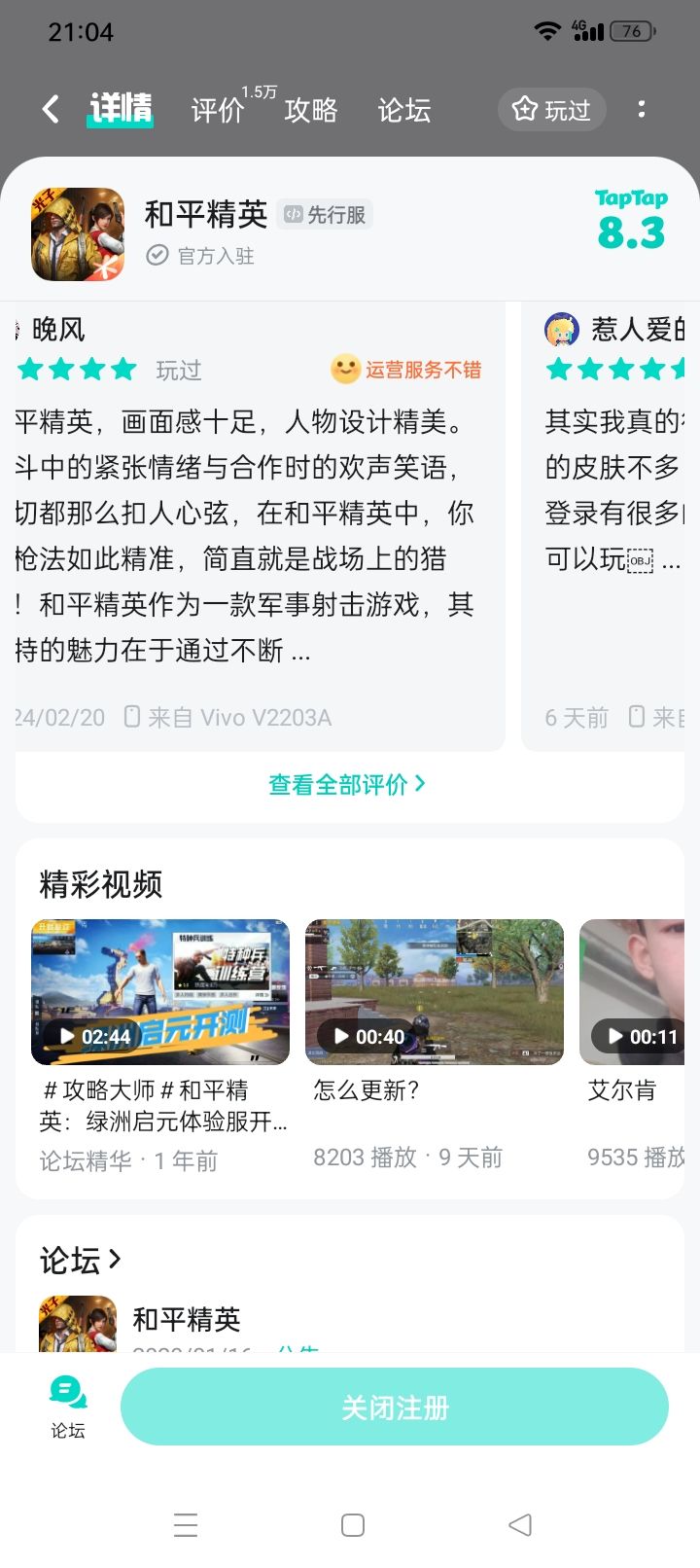Image resolution: width=700 pixels, height=1568 pixels.
Task: Go to the system home screen
Action: tap(353, 1524)
